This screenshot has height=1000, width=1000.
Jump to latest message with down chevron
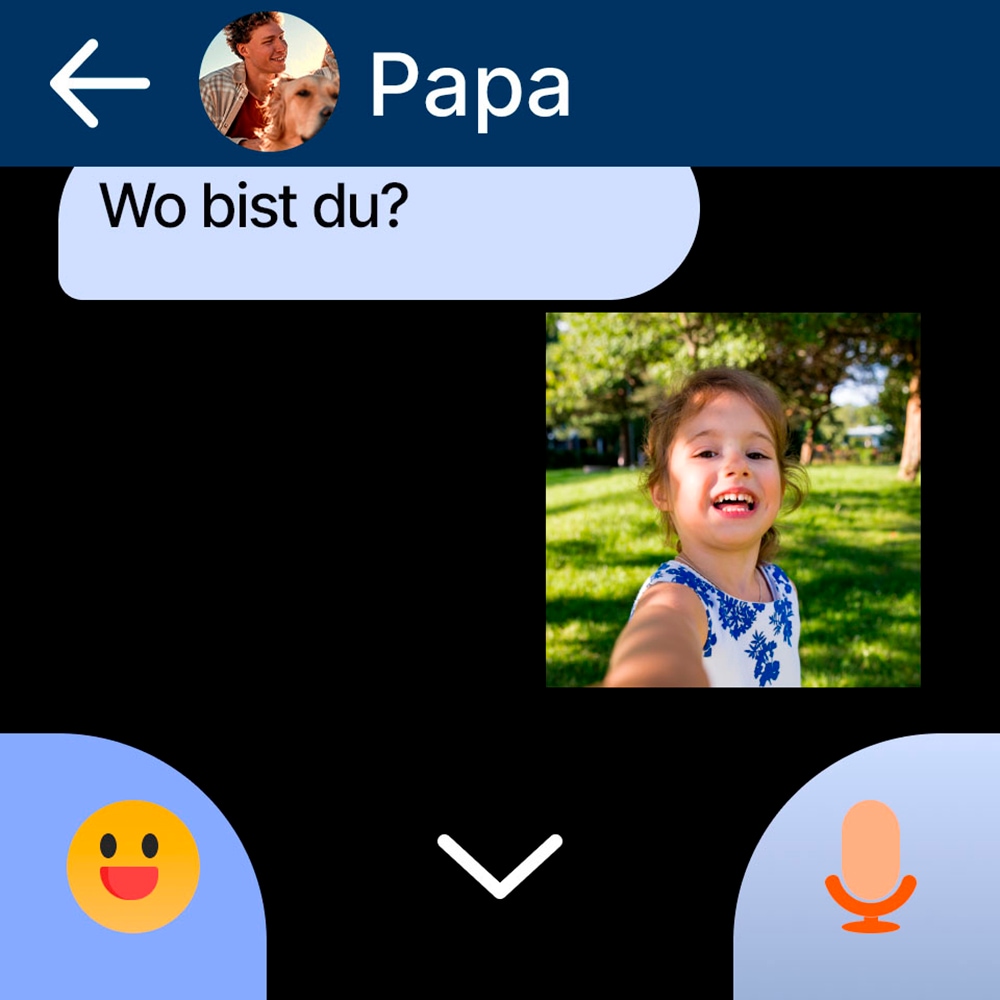(x=499, y=864)
